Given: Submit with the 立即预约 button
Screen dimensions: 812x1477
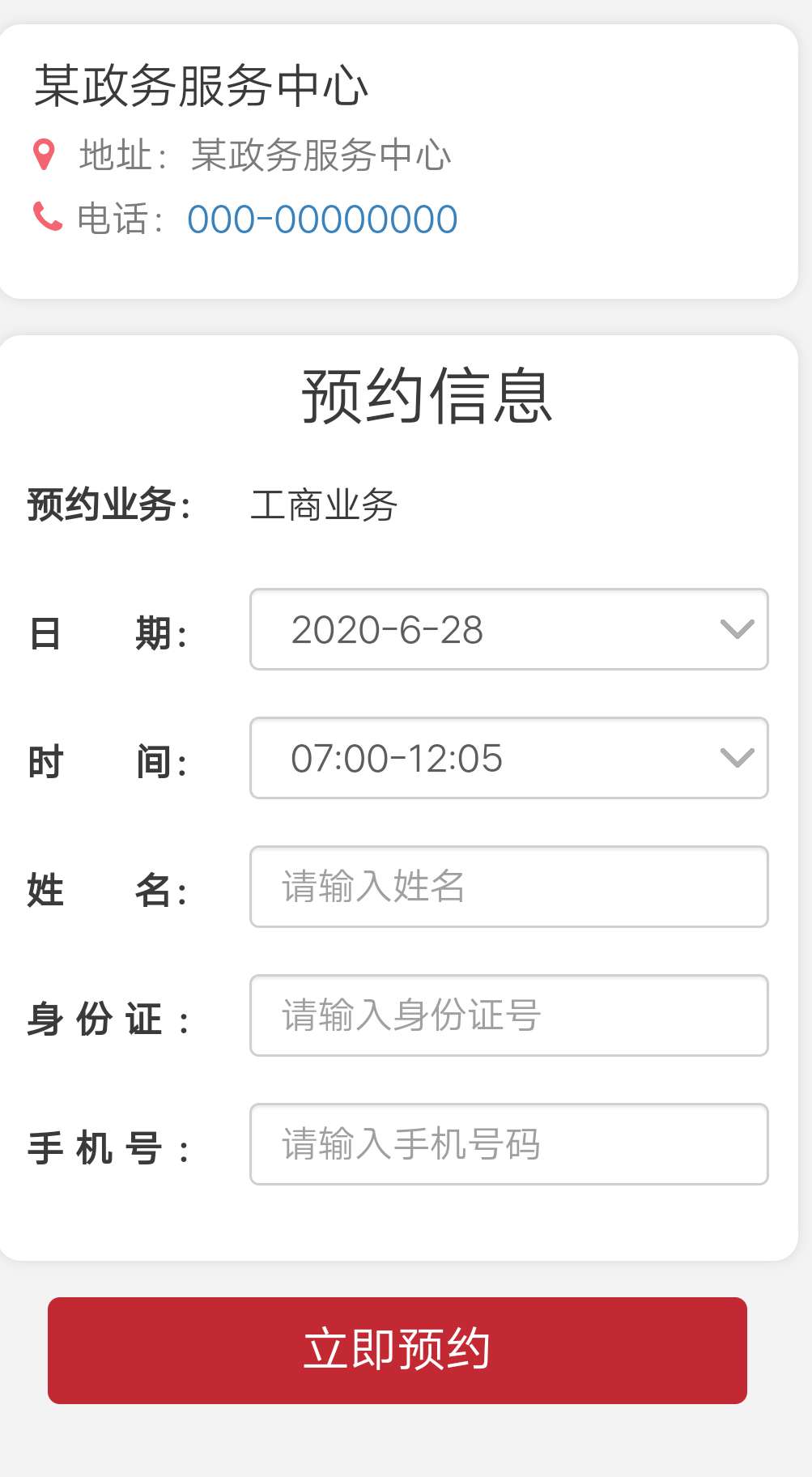Looking at the screenshot, I should click(x=397, y=1350).
